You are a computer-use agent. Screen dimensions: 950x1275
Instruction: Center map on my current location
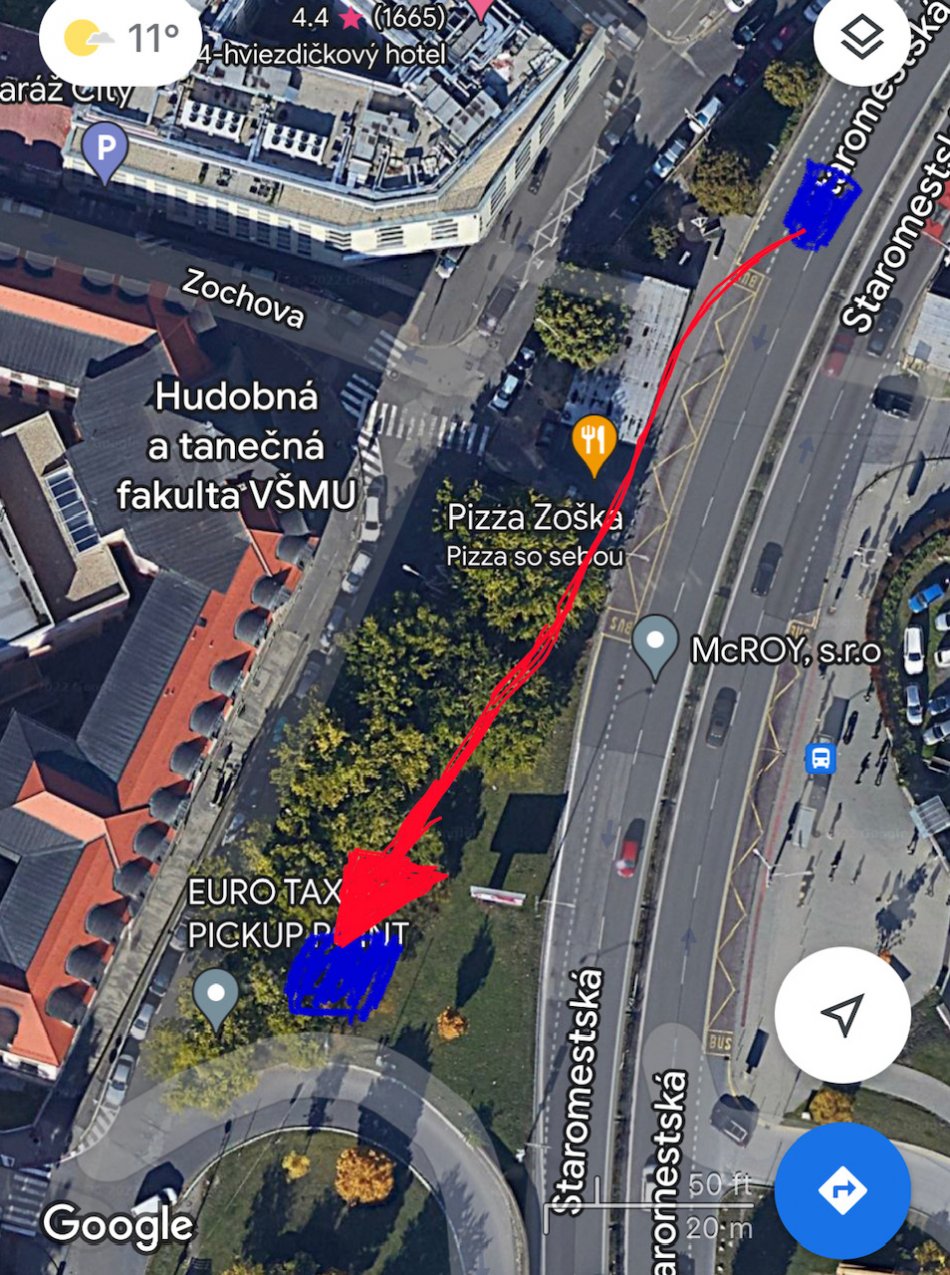[842, 1014]
